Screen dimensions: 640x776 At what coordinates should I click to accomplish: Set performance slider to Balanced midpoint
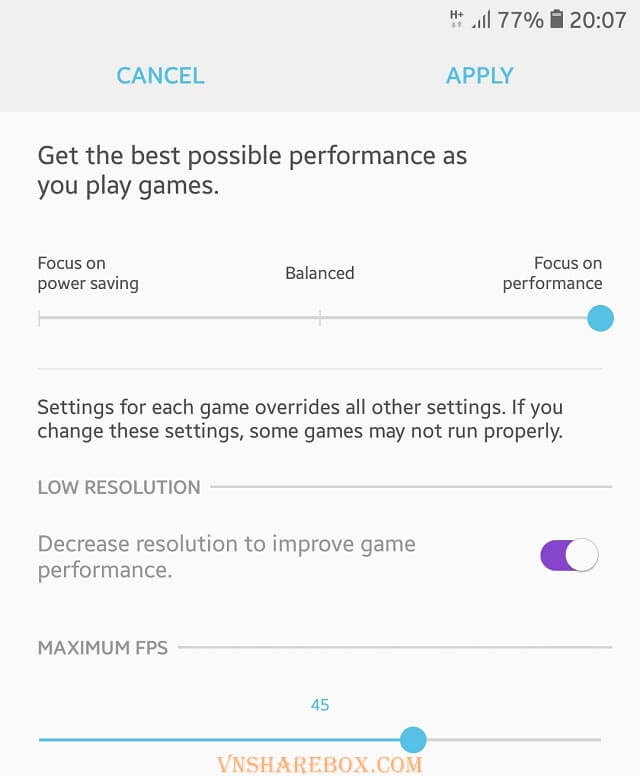click(320, 319)
